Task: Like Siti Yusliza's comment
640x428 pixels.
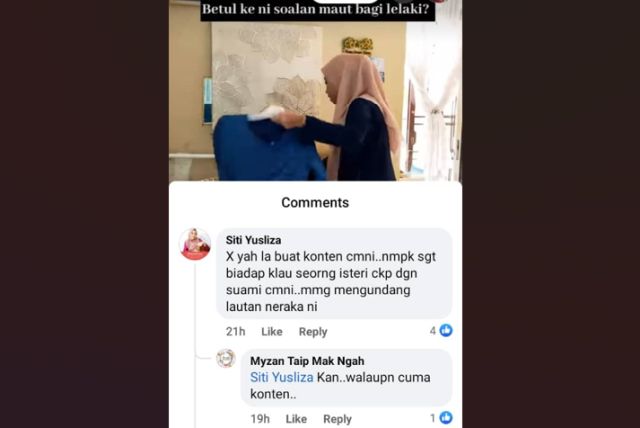Action: (x=272, y=332)
